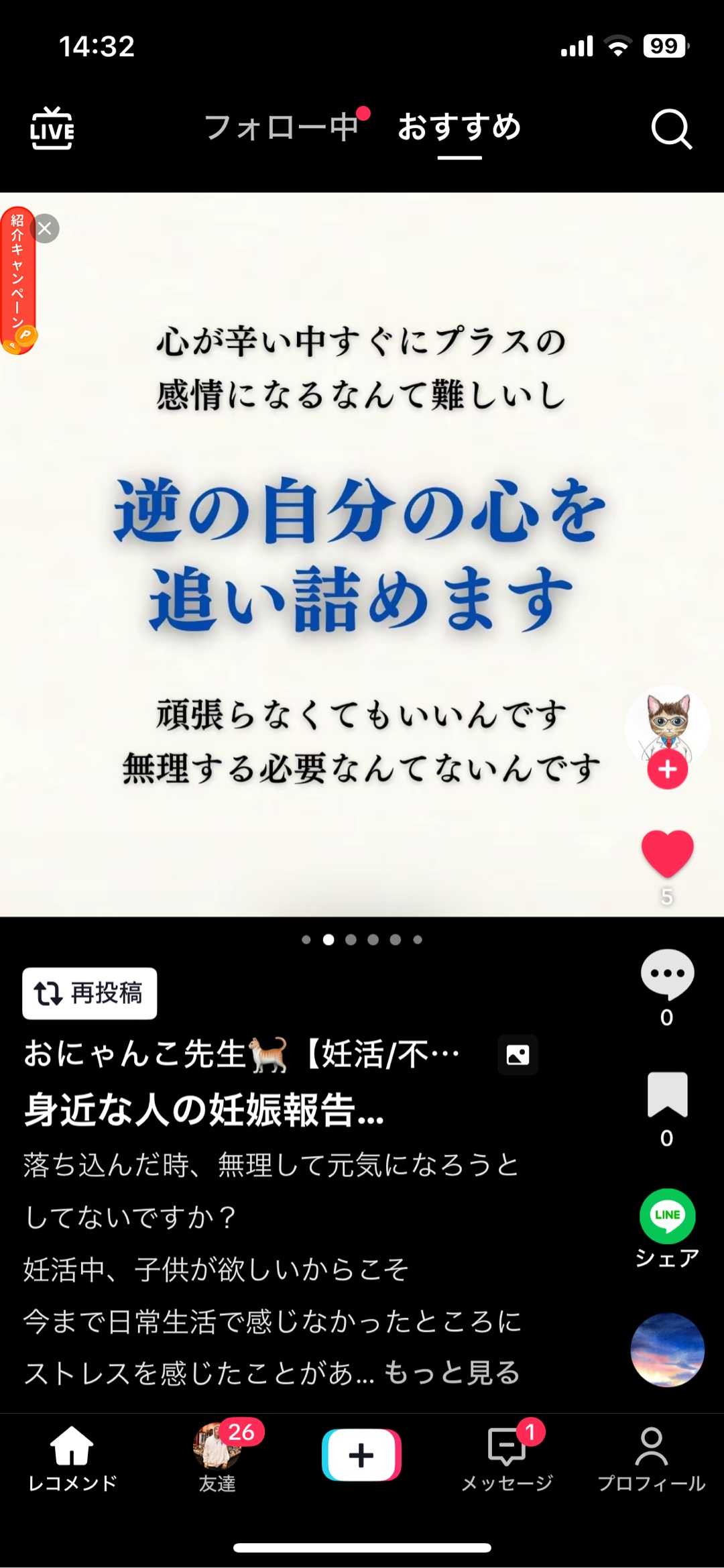Create a new post with plus button
The width and height of the screenshot is (724, 1568).
pyautogui.click(x=361, y=1455)
